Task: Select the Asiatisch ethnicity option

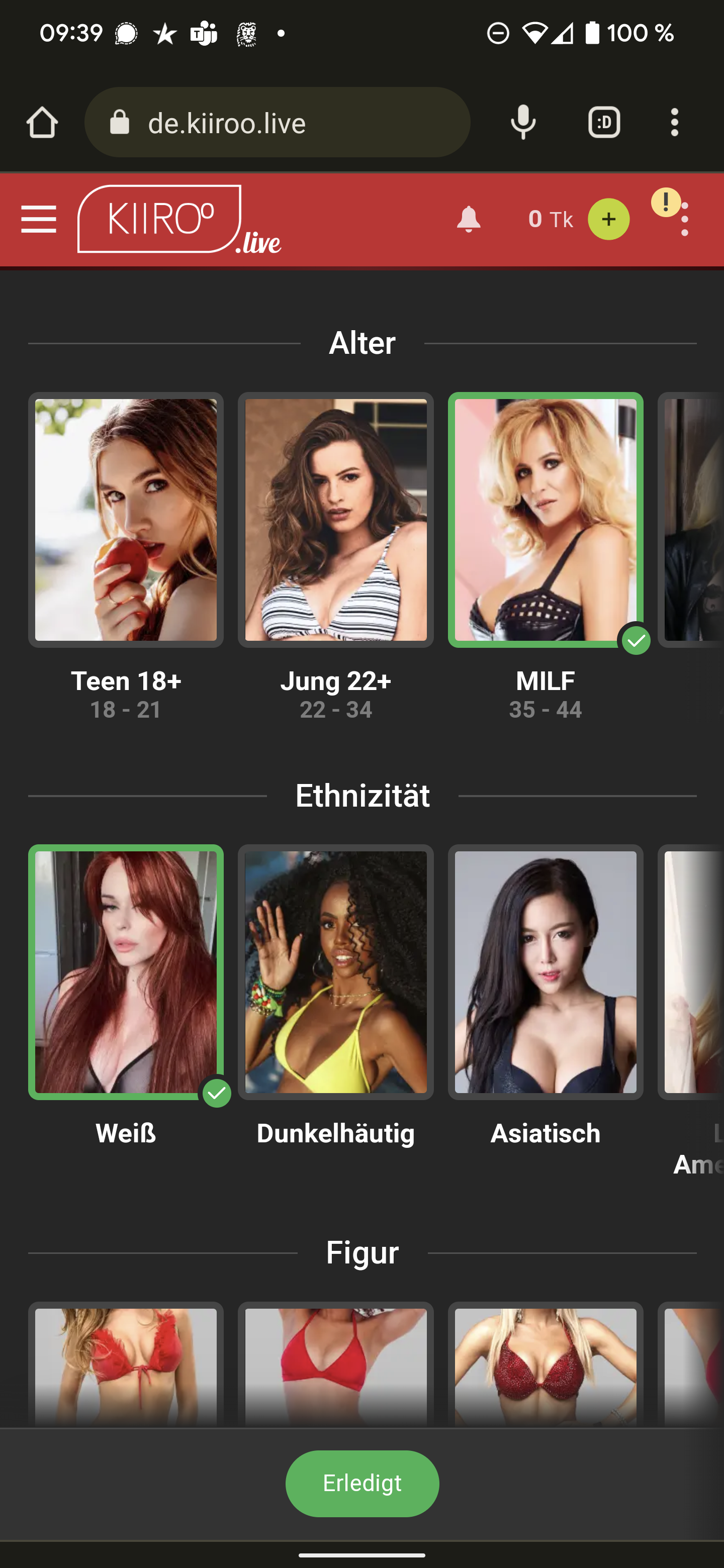Action: pyautogui.click(x=545, y=971)
